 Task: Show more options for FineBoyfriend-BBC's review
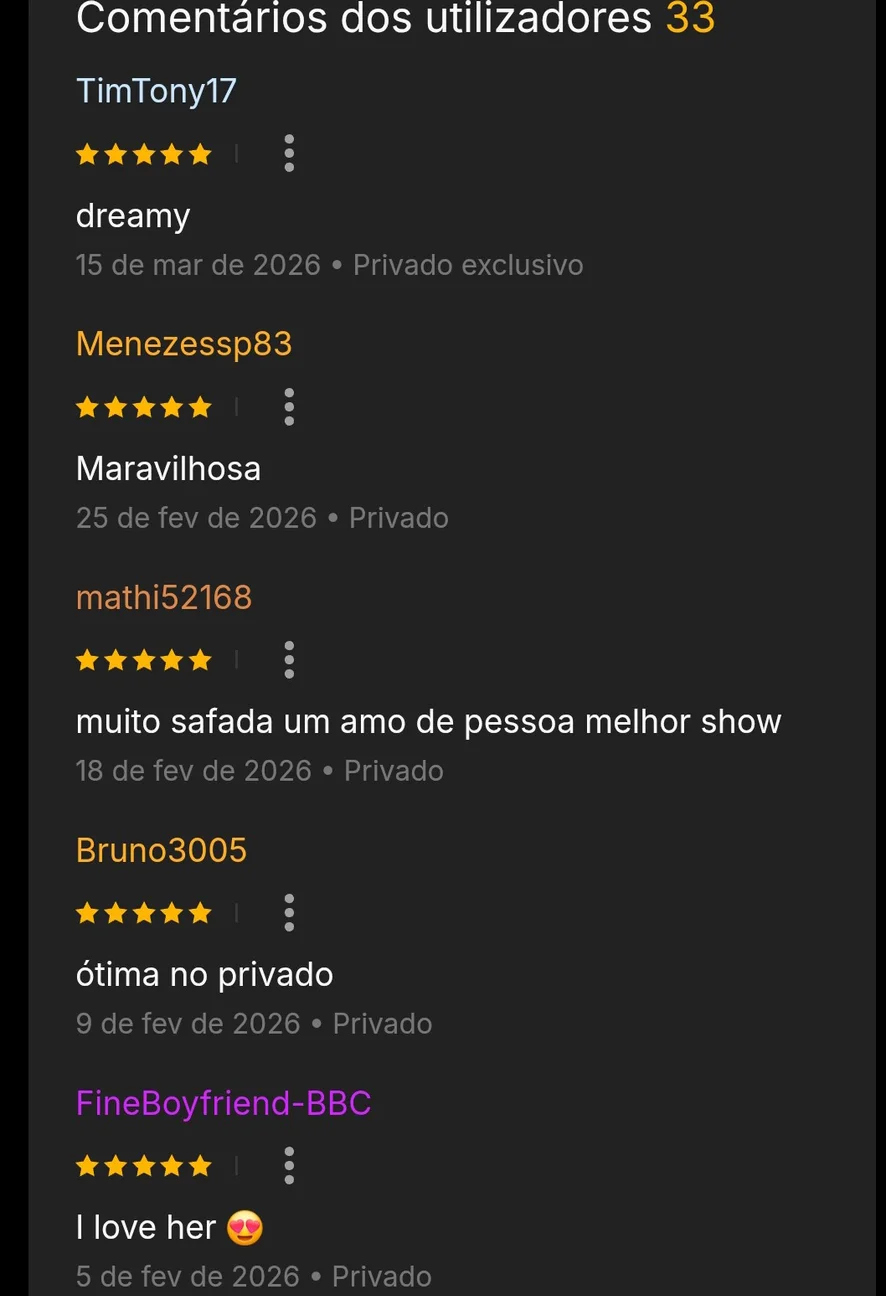(x=289, y=1166)
